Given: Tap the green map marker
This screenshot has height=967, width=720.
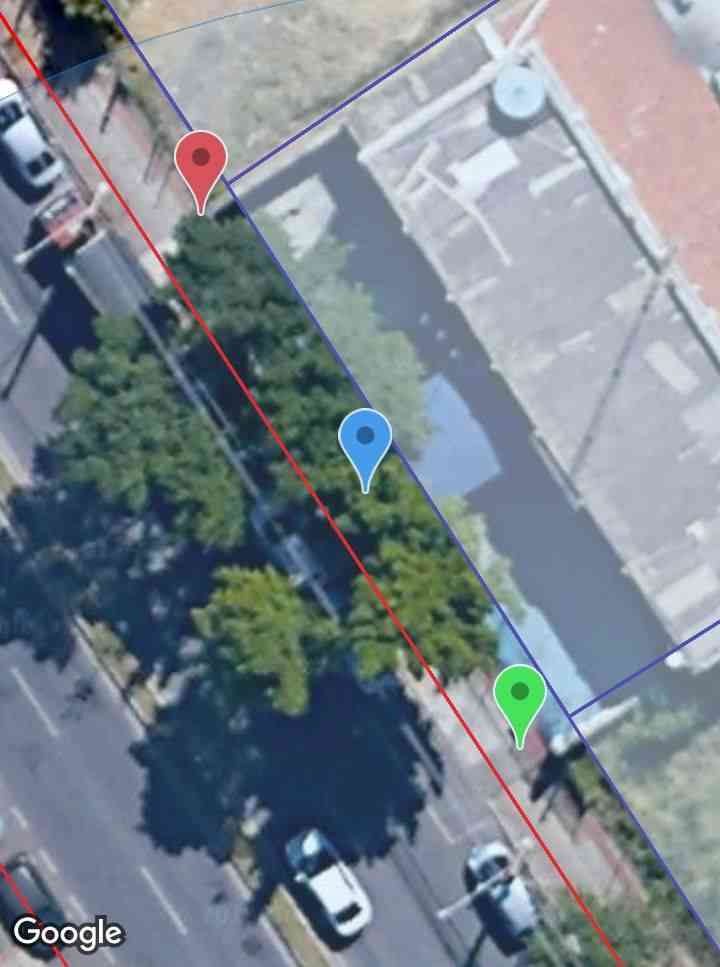Looking at the screenshot, I should click(x=519, y=693).
